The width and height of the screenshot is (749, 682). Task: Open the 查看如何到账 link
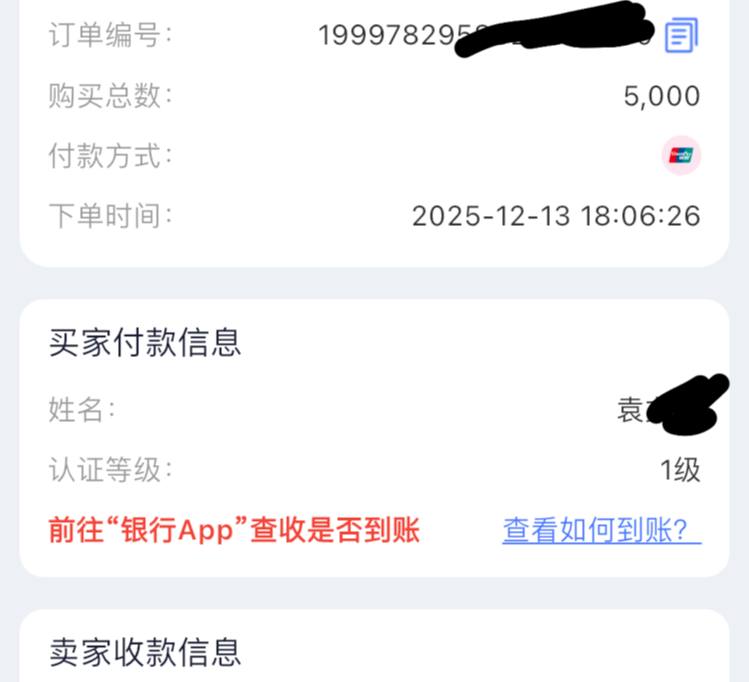coord(601,530)
